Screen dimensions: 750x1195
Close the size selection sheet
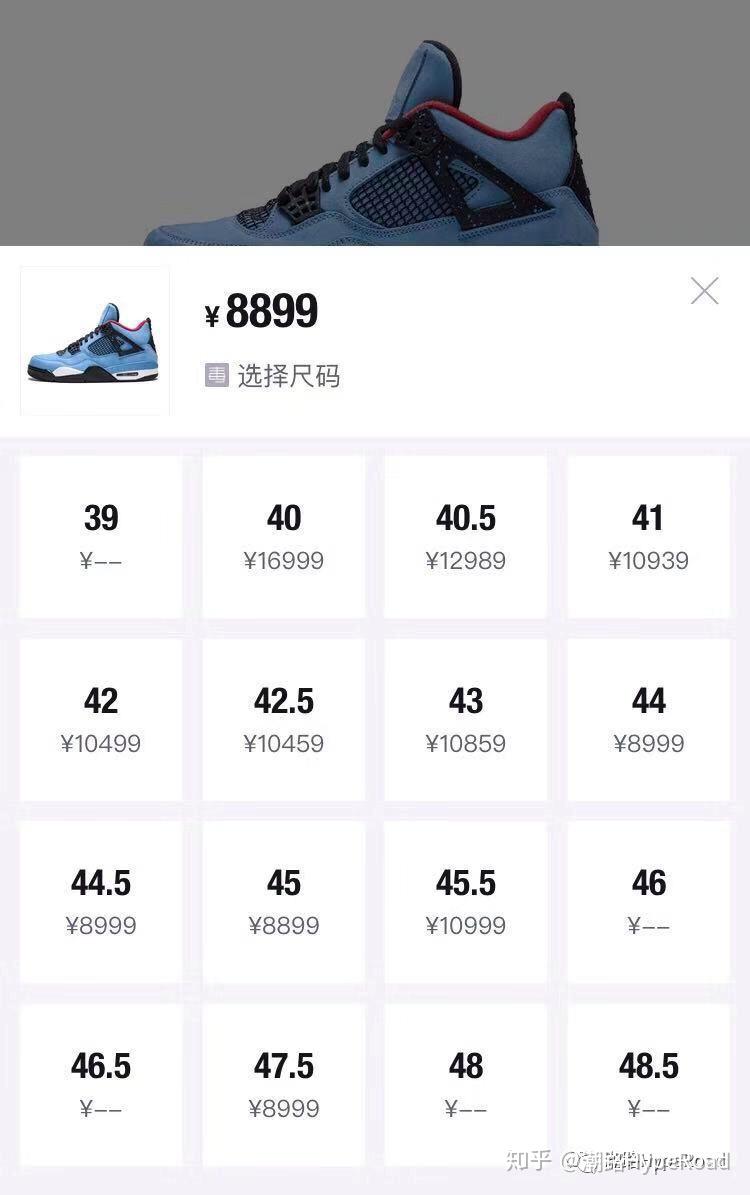pos(704,291)
